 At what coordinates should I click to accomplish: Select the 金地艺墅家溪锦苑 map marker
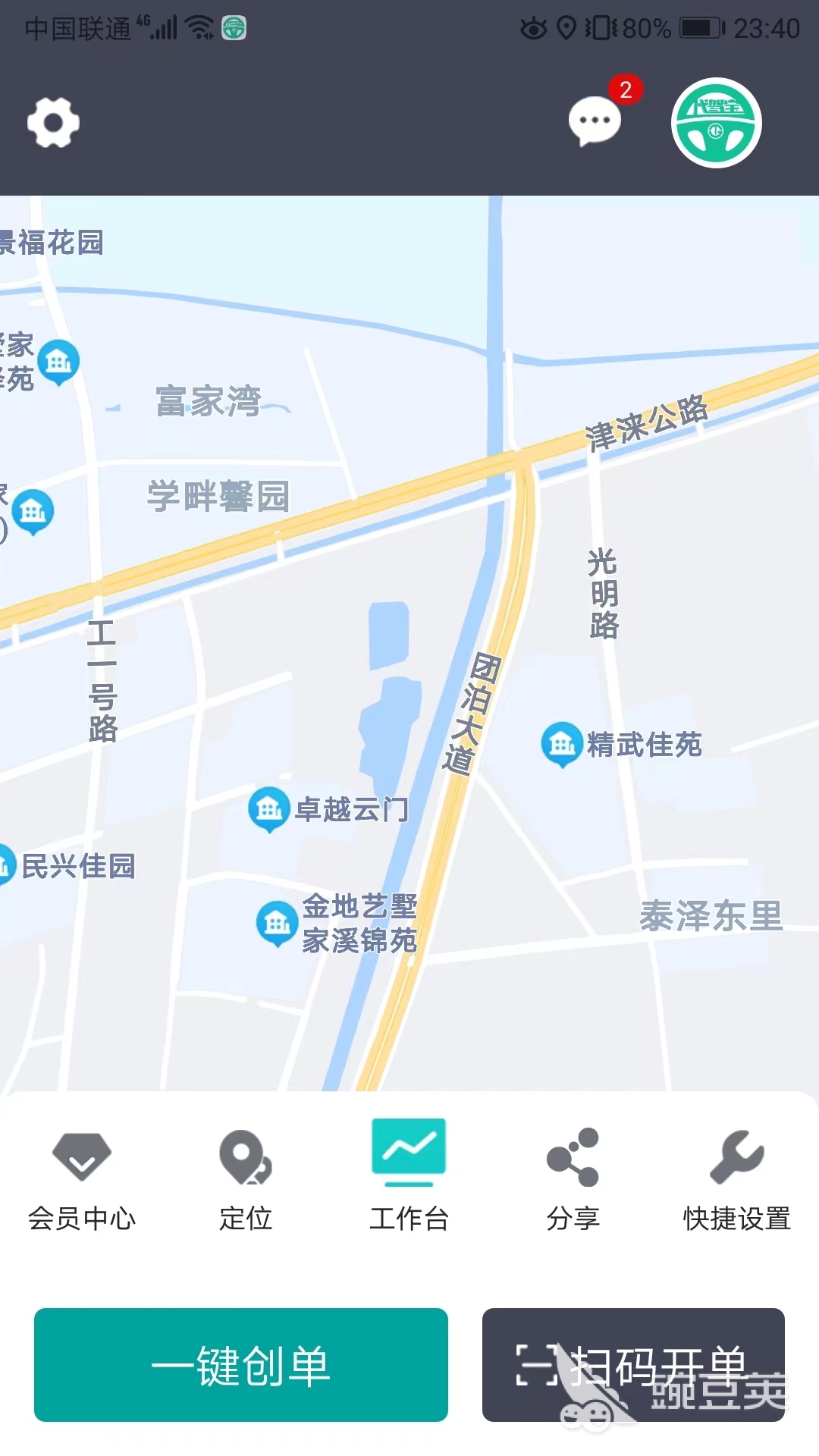(x=277, y=922)
